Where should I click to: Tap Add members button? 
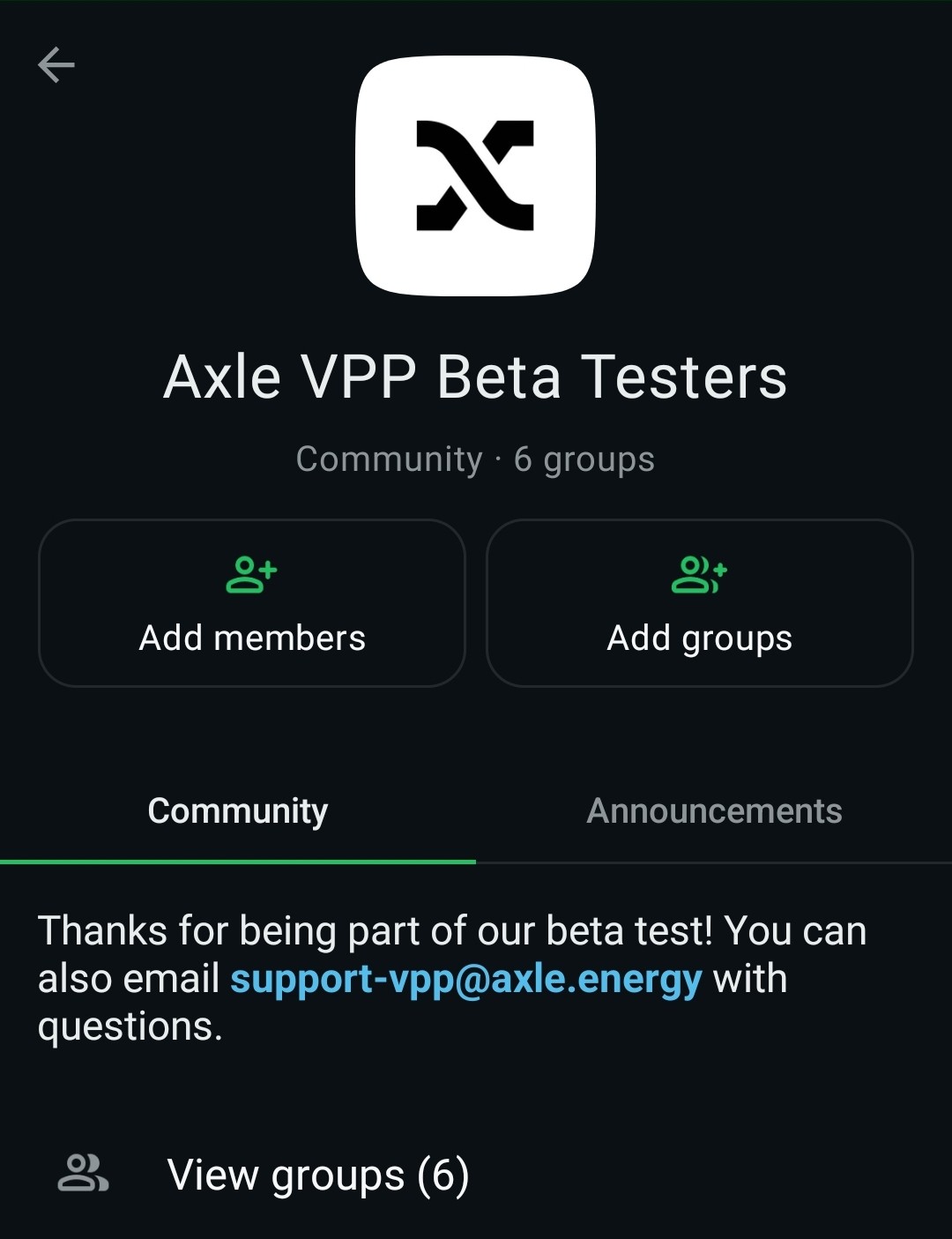point(252,603)
